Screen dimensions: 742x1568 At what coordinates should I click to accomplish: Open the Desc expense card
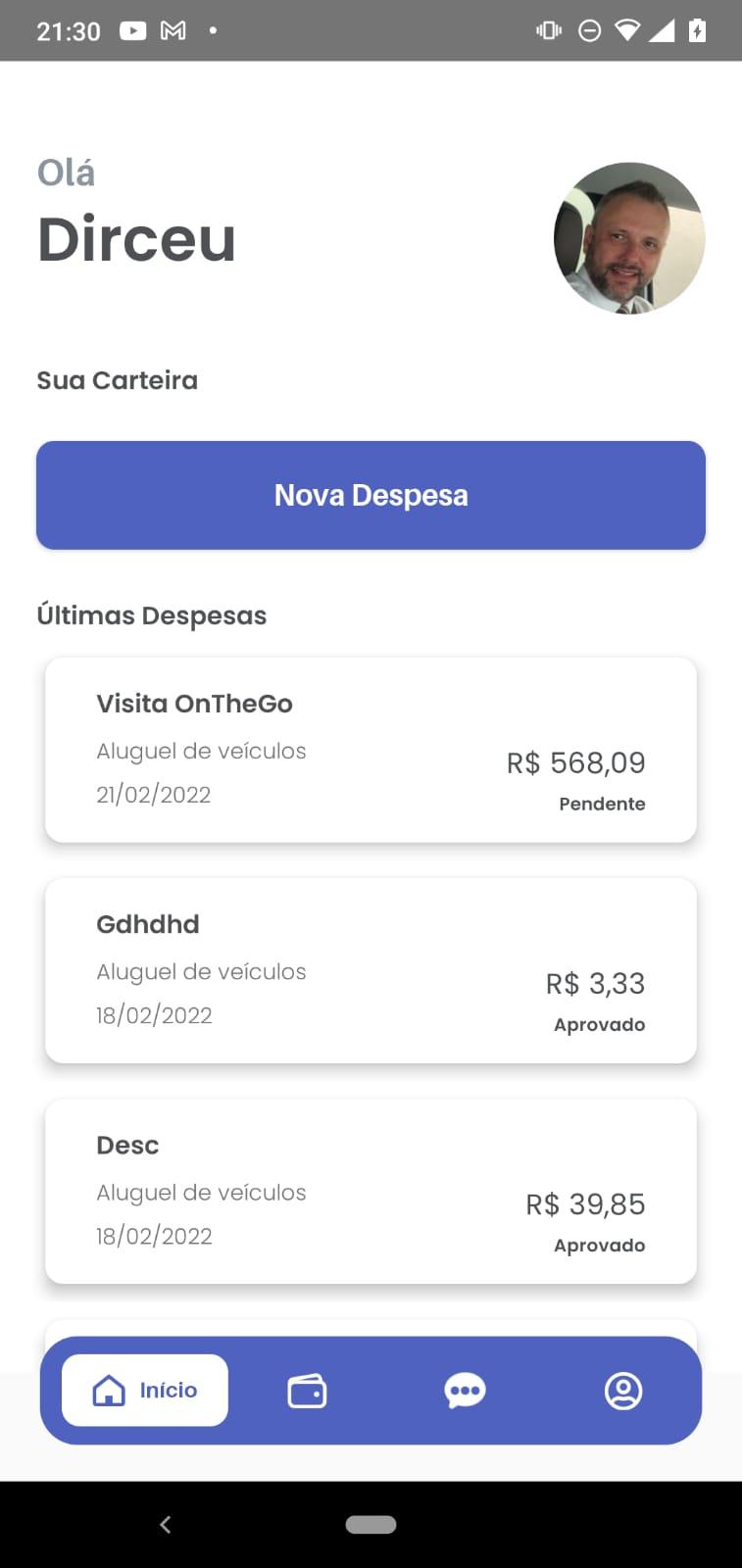(371, 1191)
